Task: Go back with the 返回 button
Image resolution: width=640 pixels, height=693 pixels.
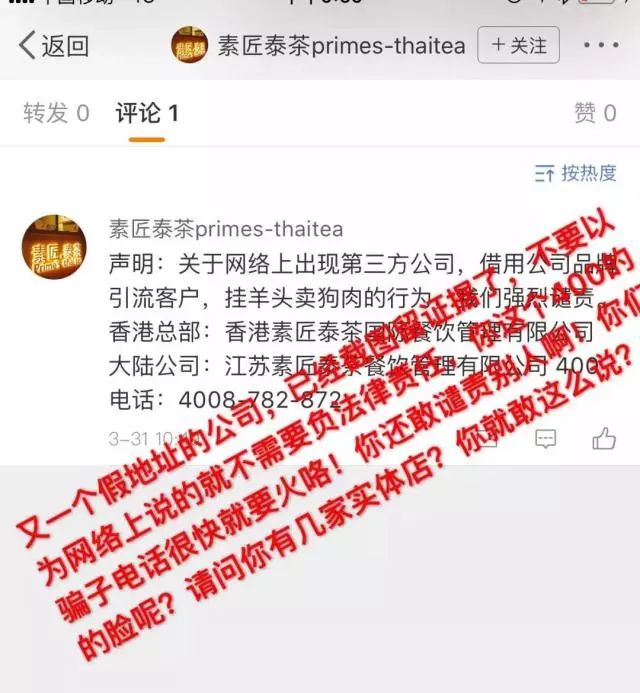Action: pos(54,45)
